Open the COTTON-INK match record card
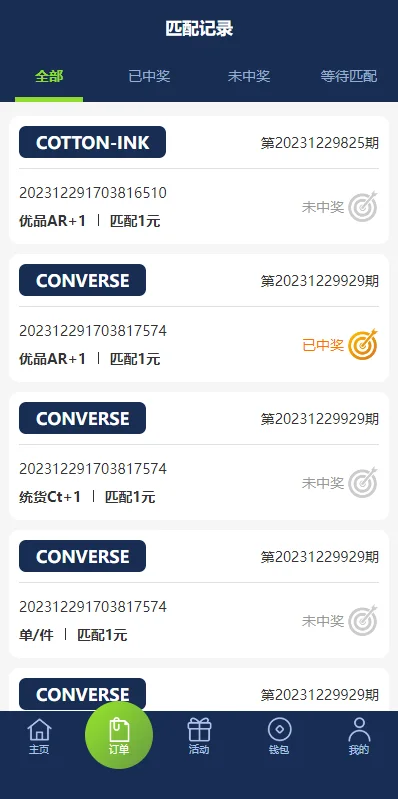 click(x=199, y=180)
